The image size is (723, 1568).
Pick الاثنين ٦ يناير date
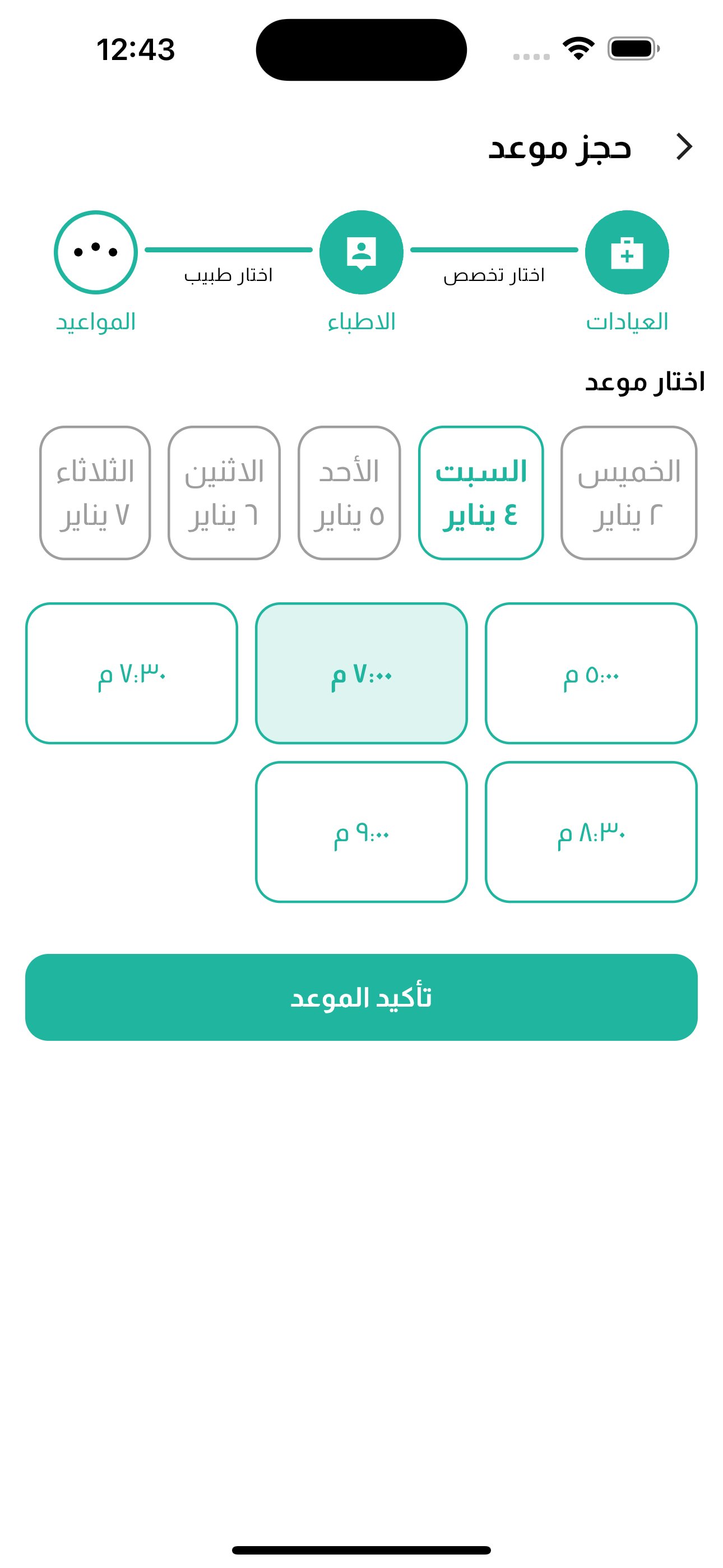pos(224,493)
